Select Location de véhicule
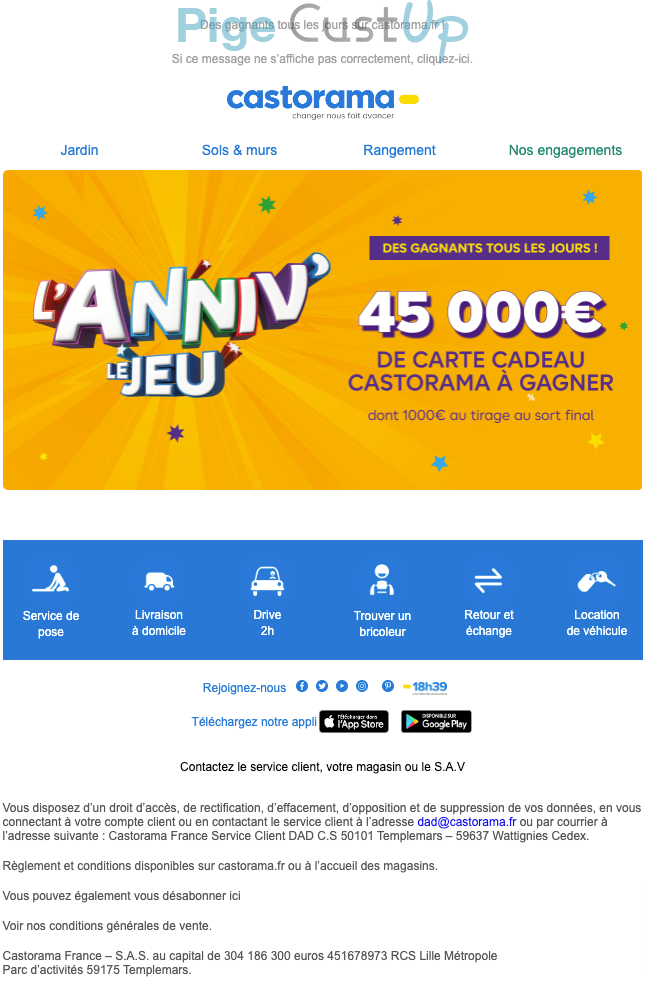646x1000 pixels. tap(597, 600)
